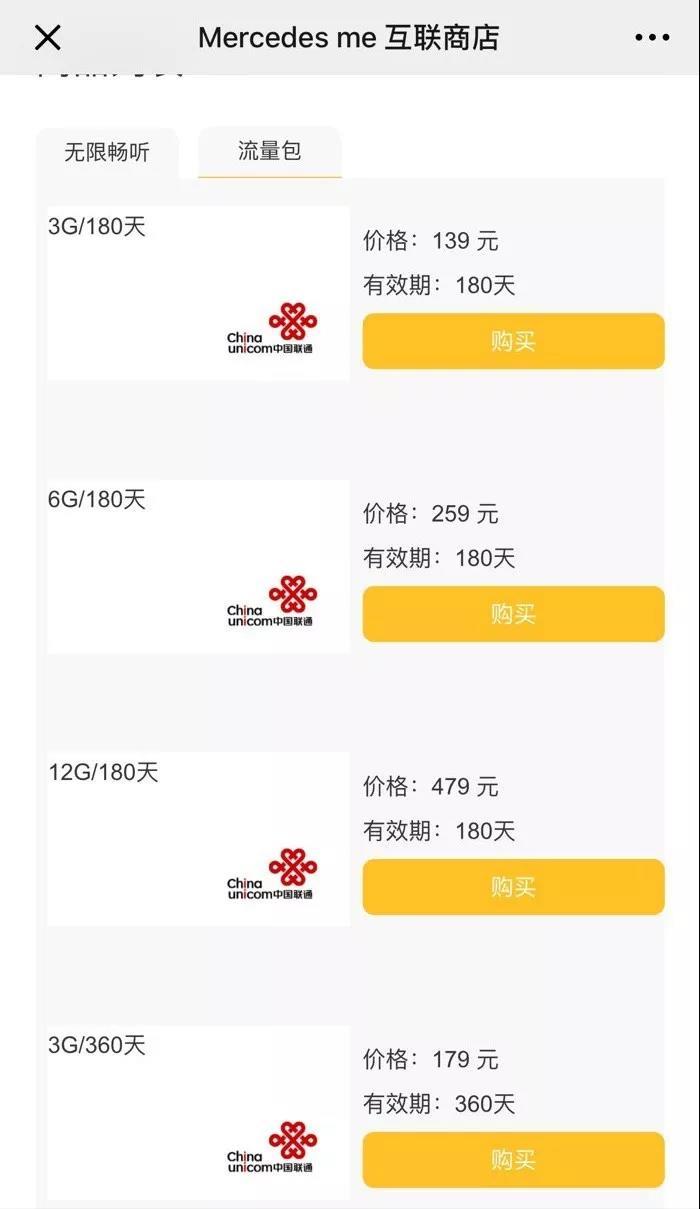The width and height of the screenshot is (700, 1209).
Task: Tap 购买 for the 12G/180天 package
Action: click(513, 887)
